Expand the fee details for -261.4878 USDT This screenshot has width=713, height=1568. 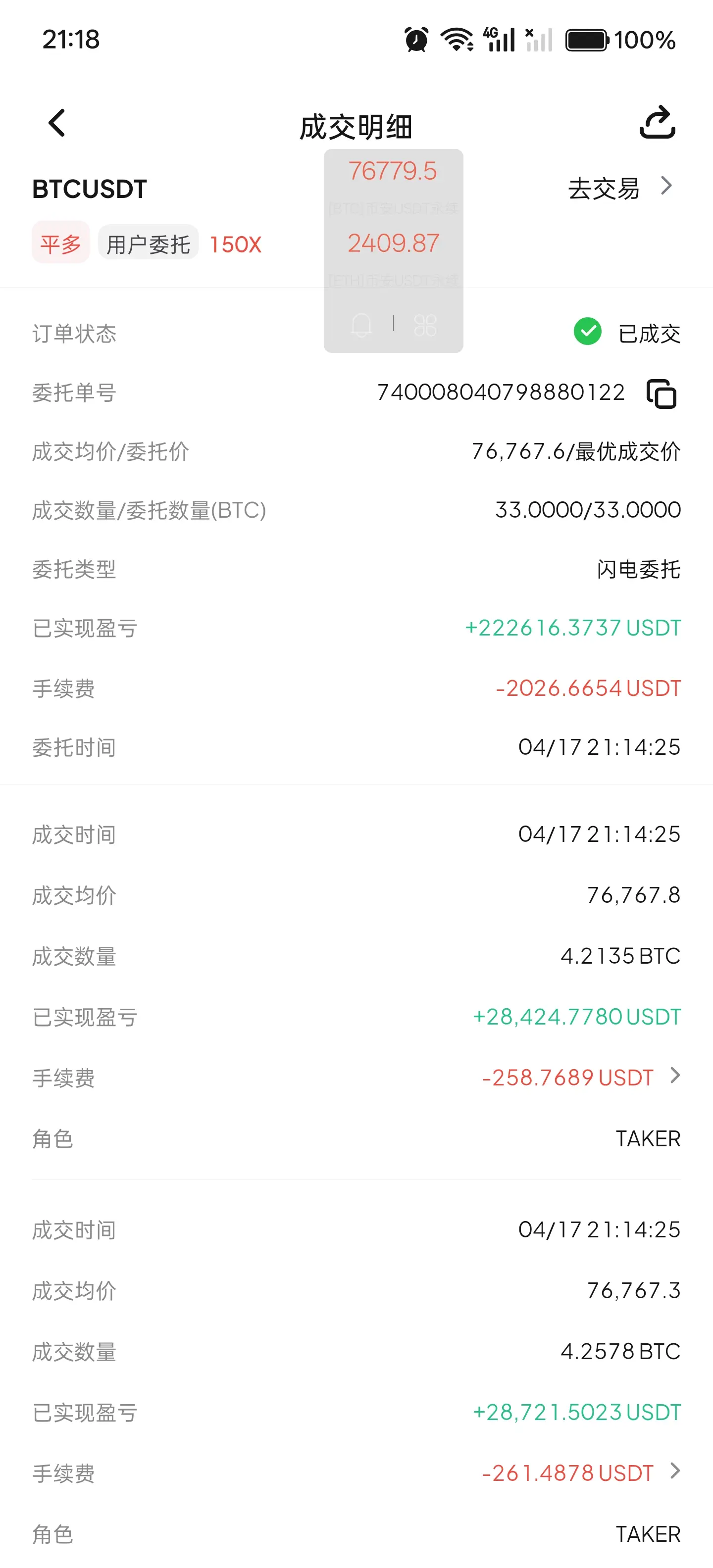[675, 1471]
